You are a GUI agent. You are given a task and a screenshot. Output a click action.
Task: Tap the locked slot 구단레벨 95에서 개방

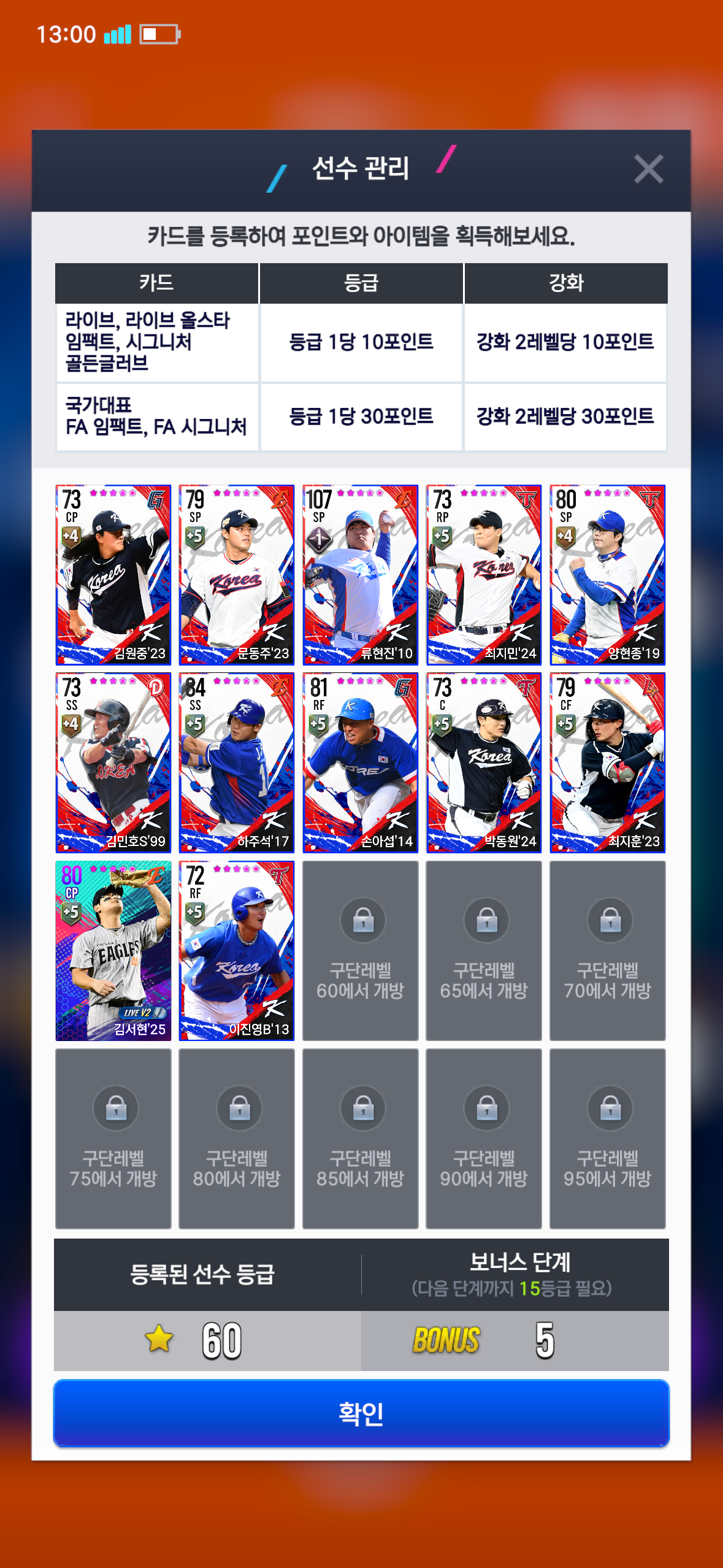pyautogui.click(x=608, y=1138)
